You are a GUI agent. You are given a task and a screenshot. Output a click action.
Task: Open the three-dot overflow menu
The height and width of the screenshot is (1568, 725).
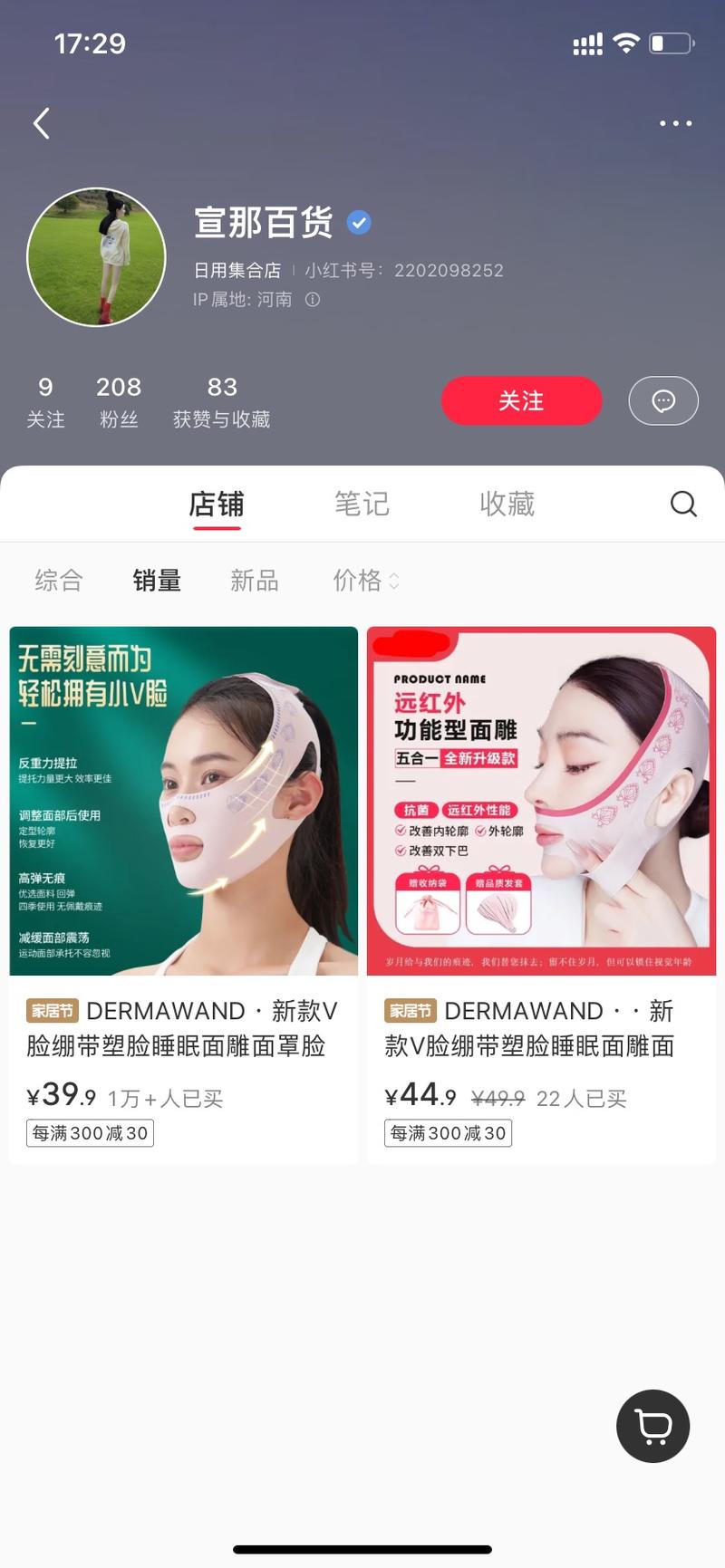point(675,123)
